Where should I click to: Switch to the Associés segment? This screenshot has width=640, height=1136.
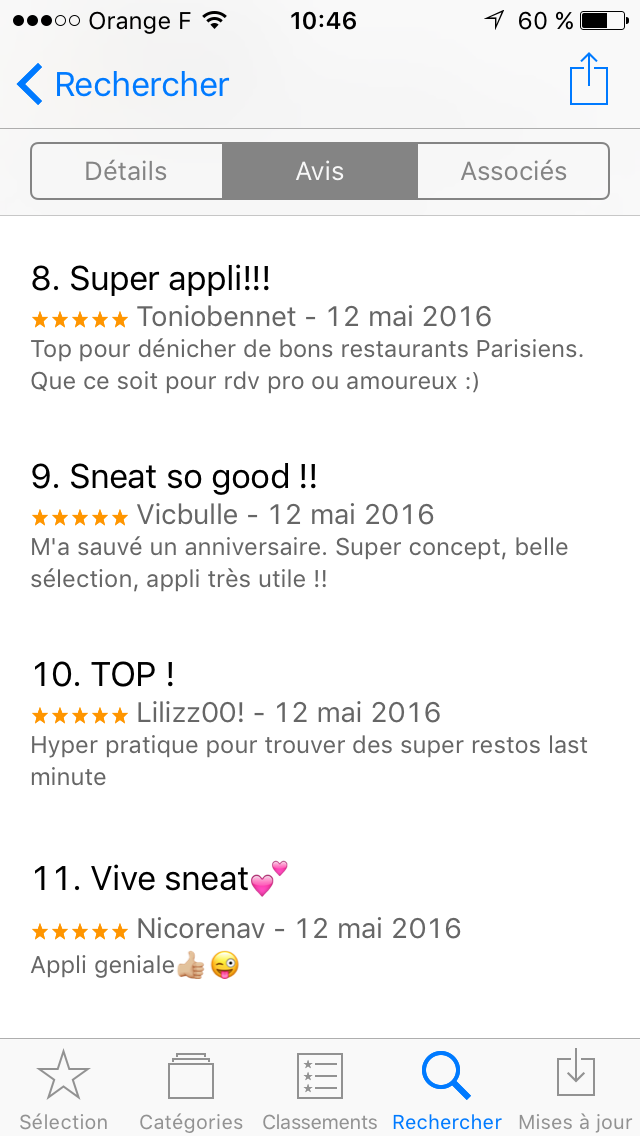(513, 171)
